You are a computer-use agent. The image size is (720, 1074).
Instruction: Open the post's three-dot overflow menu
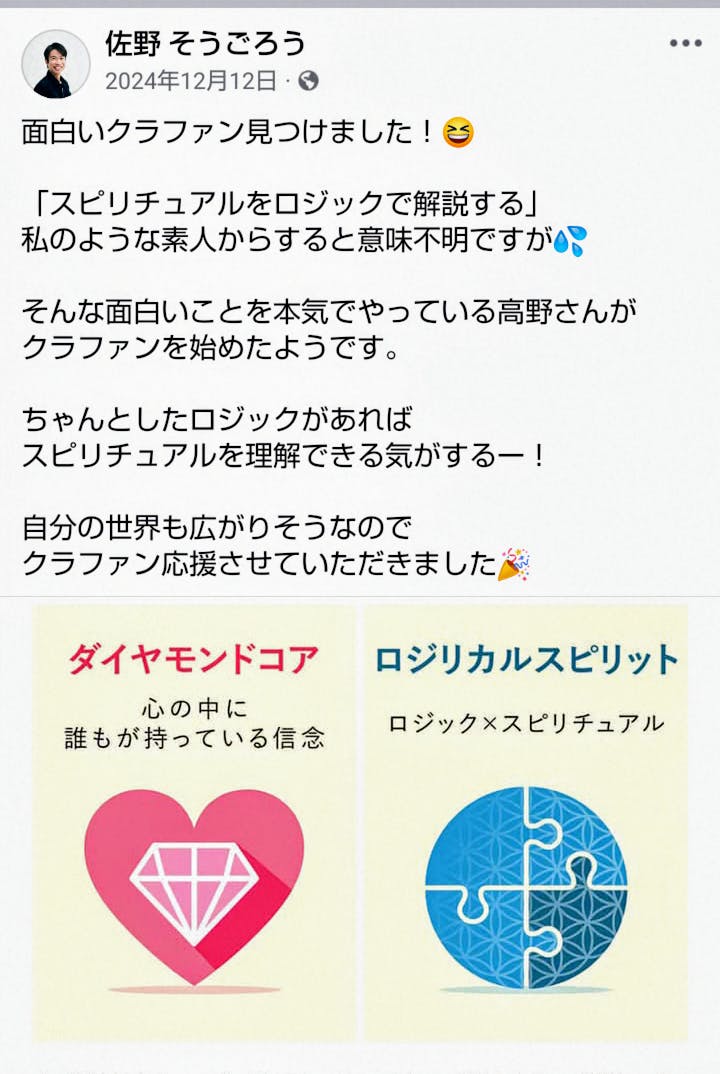[685, 44]
